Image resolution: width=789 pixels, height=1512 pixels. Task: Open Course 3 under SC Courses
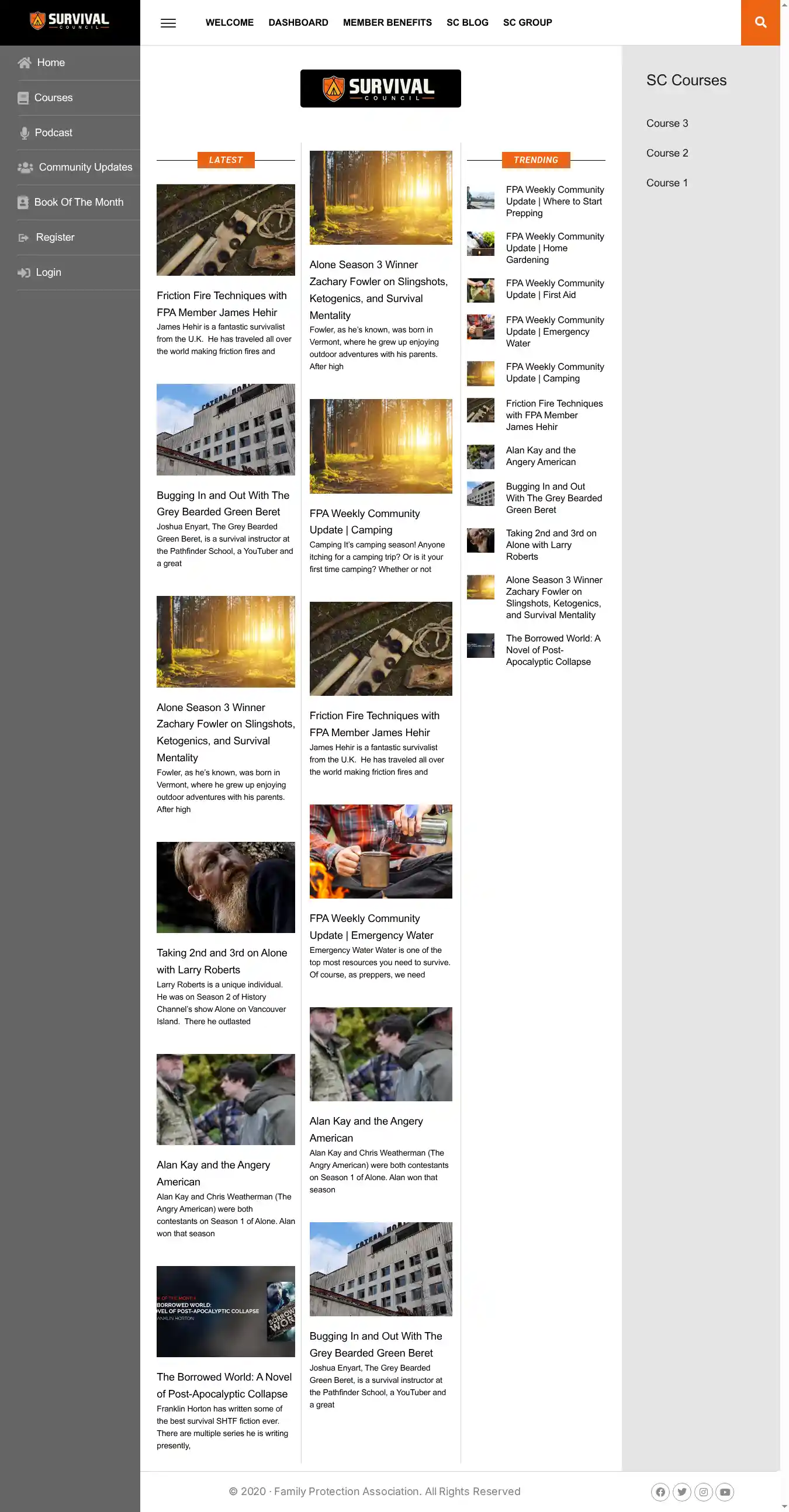pos(667,123)
